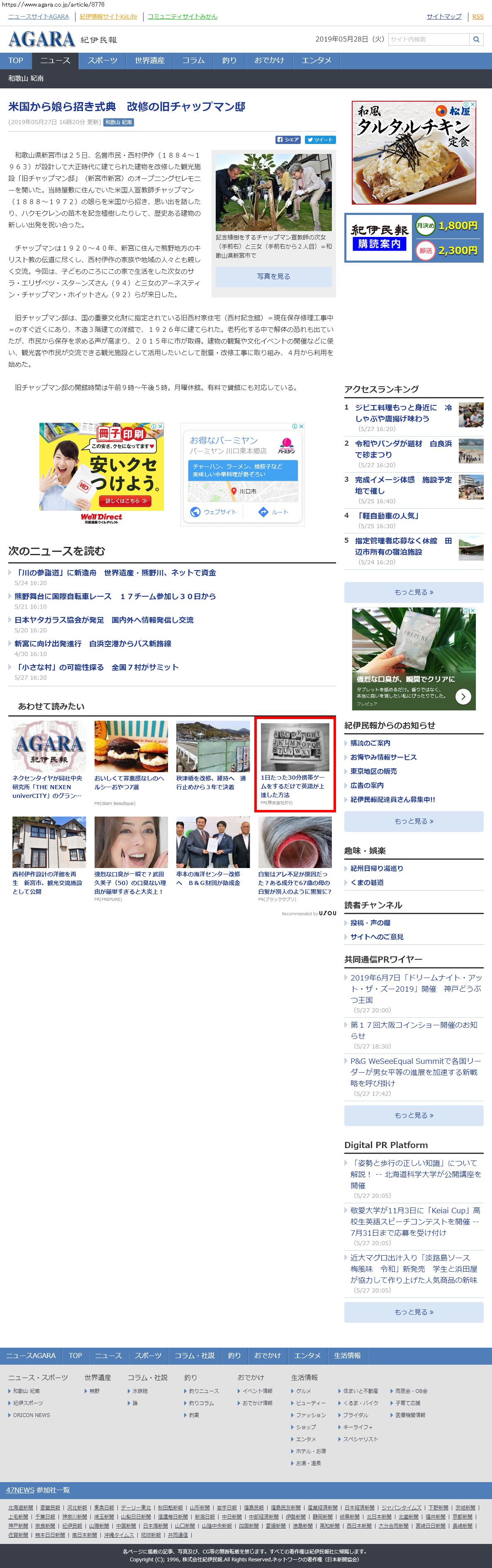This screenshot has width=492, height=1568.
Task: Tap 写真を見る to view photos
Action: pos(273,276)
